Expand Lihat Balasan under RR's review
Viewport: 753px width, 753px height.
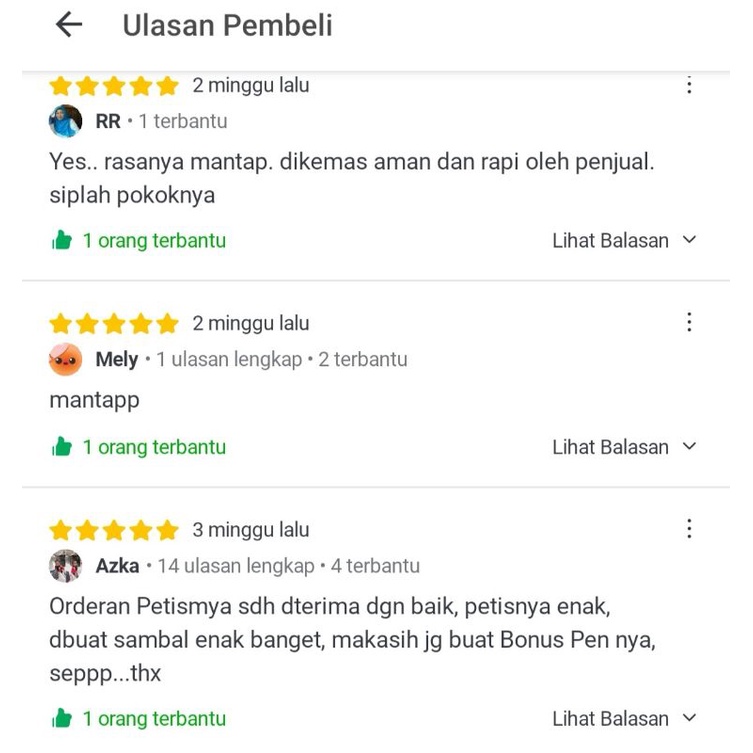click(x=623, y=241)
